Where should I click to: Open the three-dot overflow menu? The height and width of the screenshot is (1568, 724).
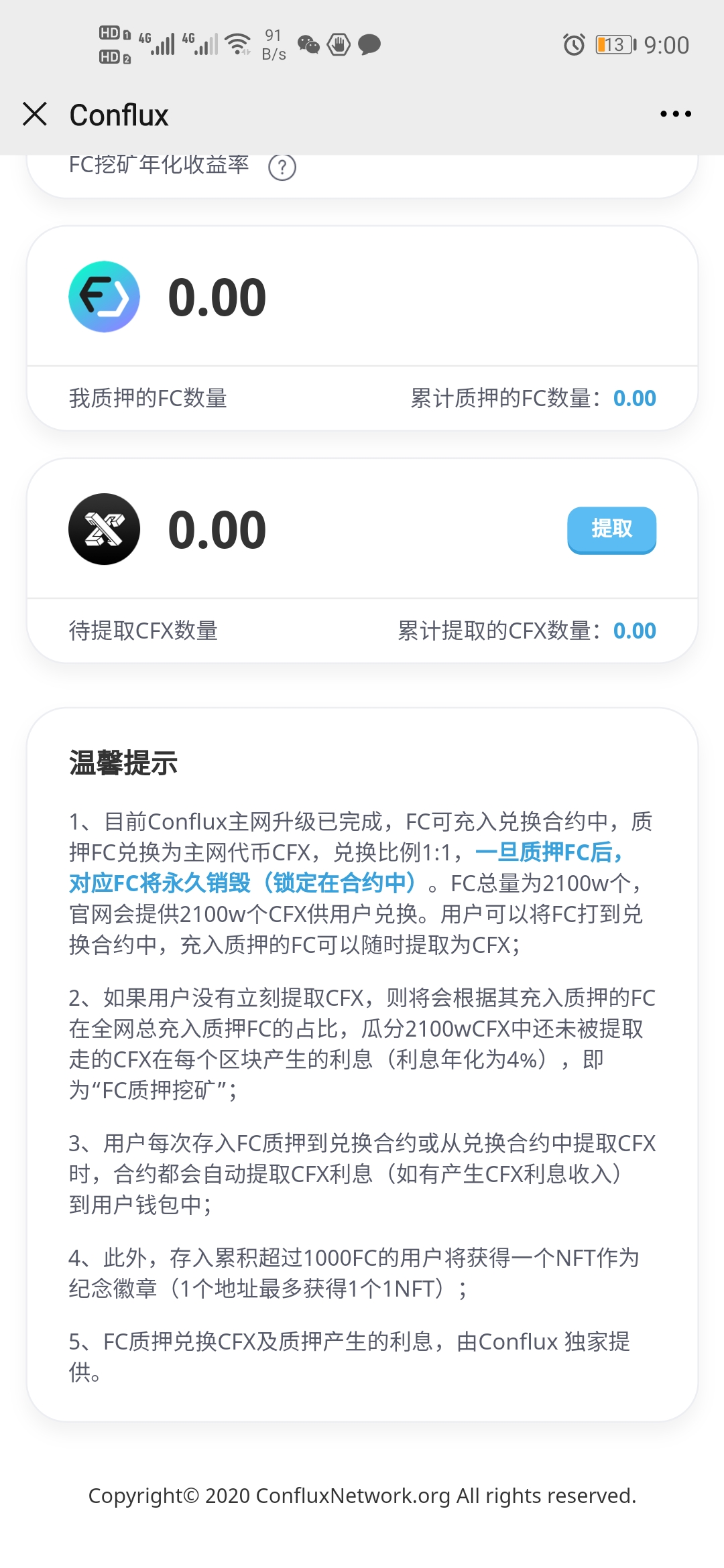[x=675, y=114]
